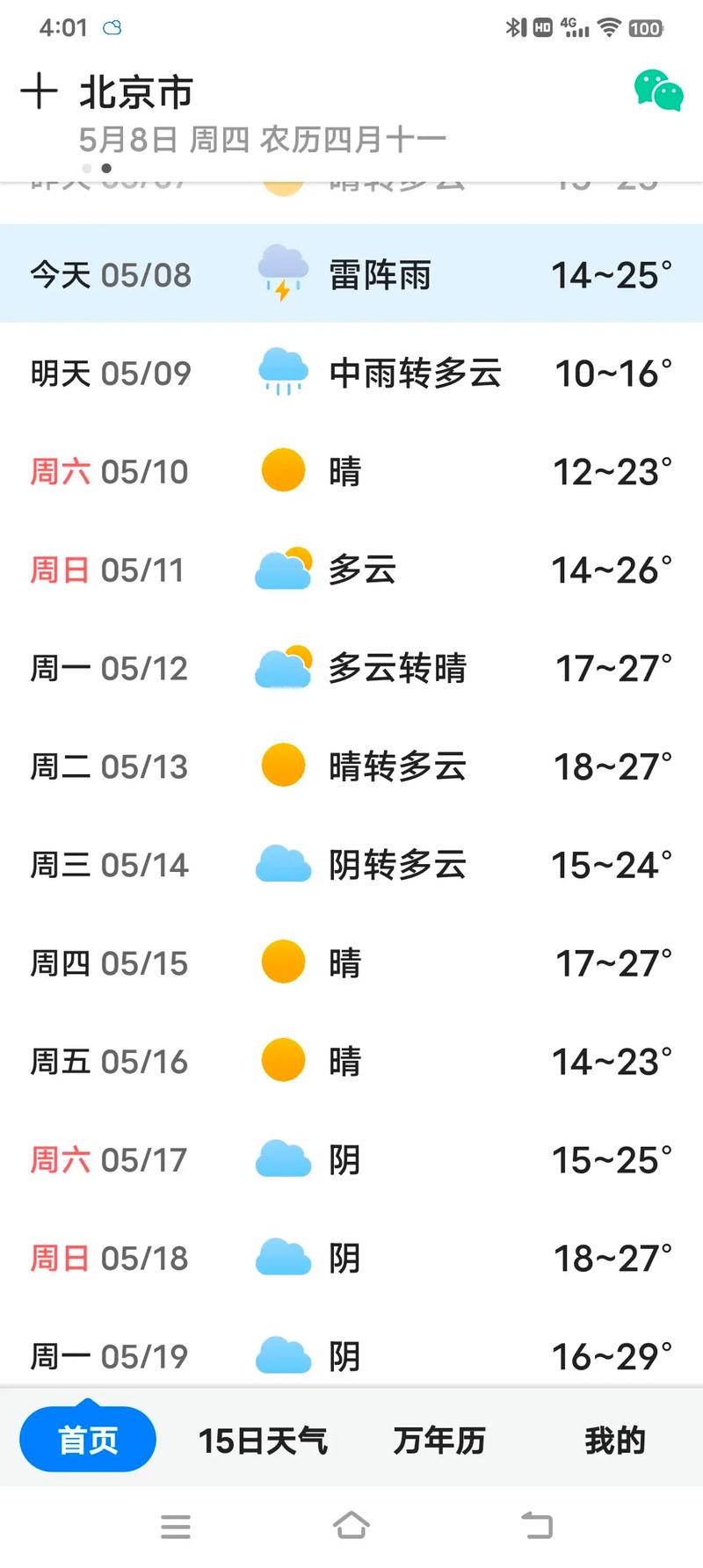
Task: Select the 明天 05/09 forecast row
Action: point(351,373)
